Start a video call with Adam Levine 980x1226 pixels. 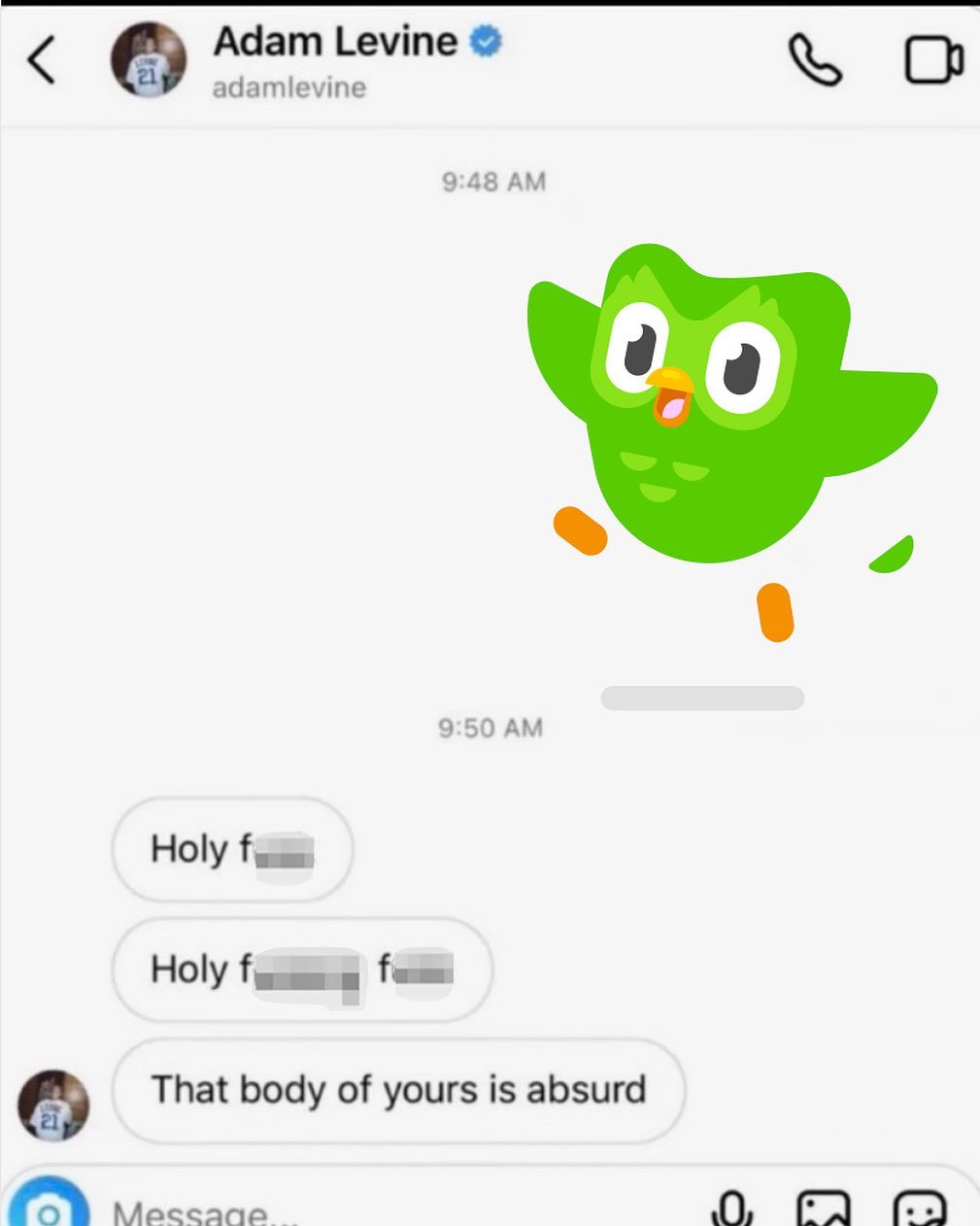pyautogui.click(x=933, y=60)
